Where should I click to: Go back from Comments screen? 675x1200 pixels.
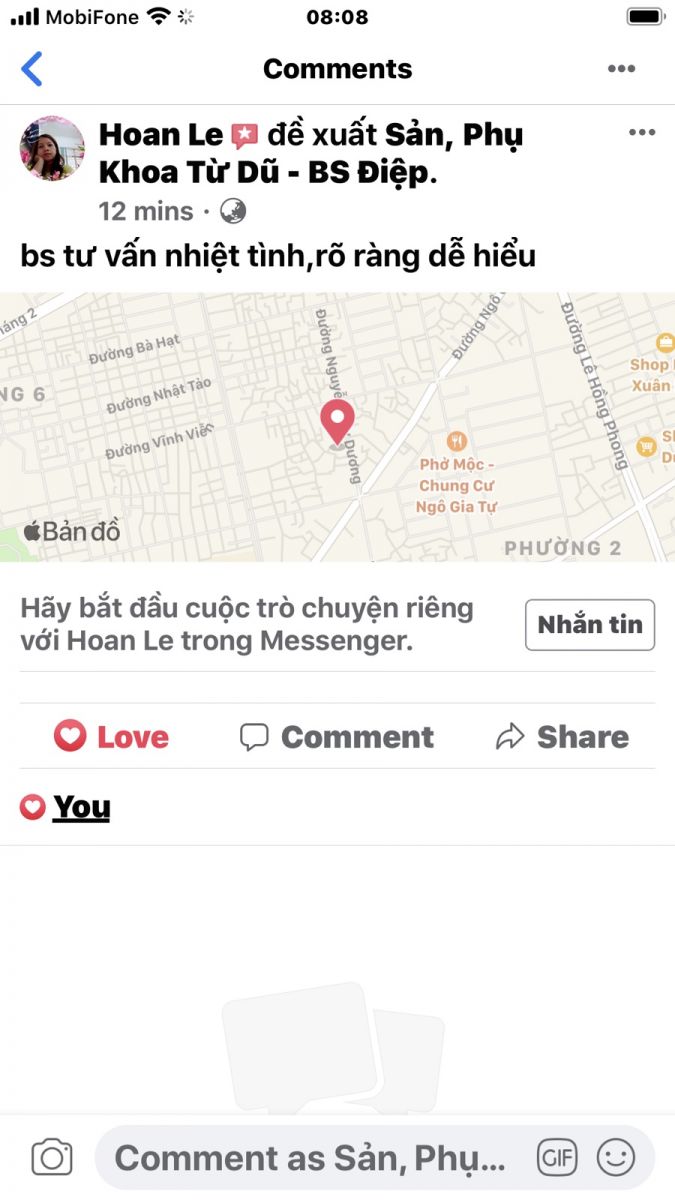coord(32,69)
